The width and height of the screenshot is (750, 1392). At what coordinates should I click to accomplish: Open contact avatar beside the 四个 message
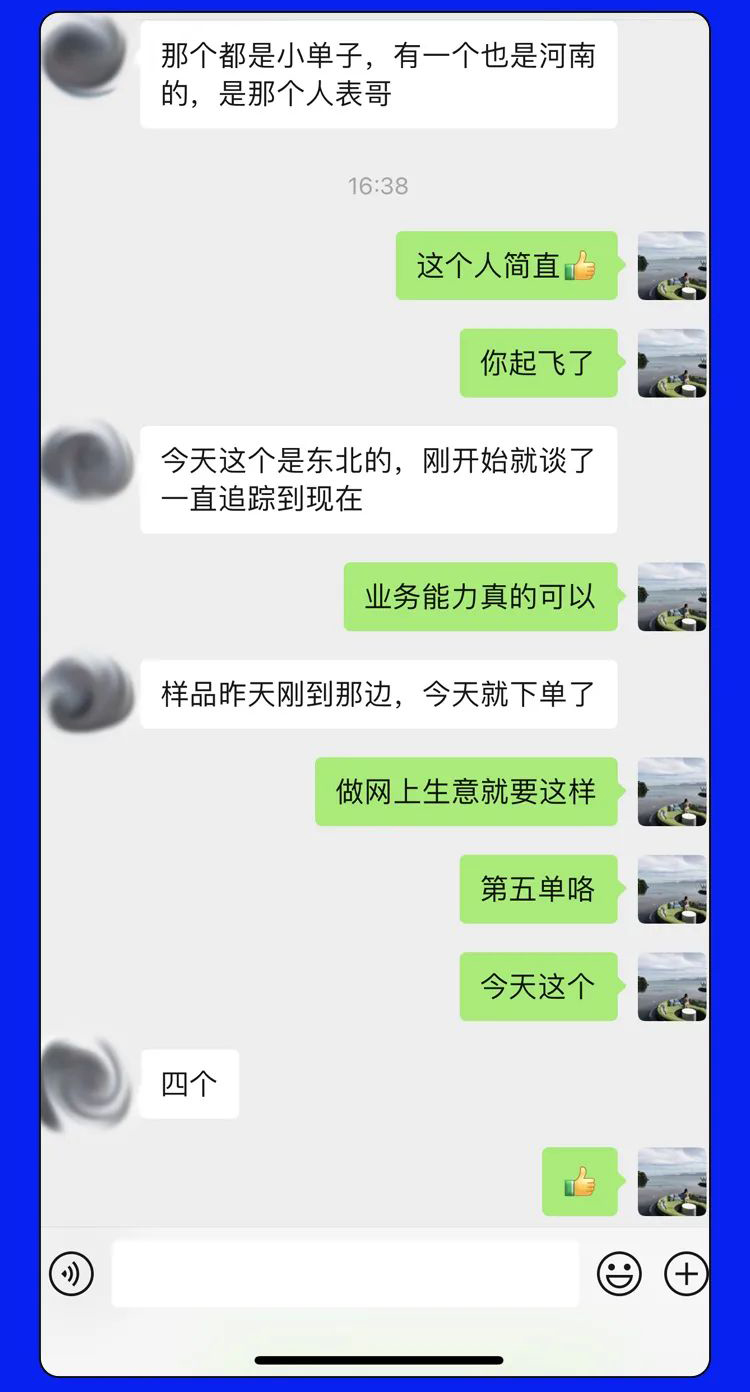coord(88,1083)
